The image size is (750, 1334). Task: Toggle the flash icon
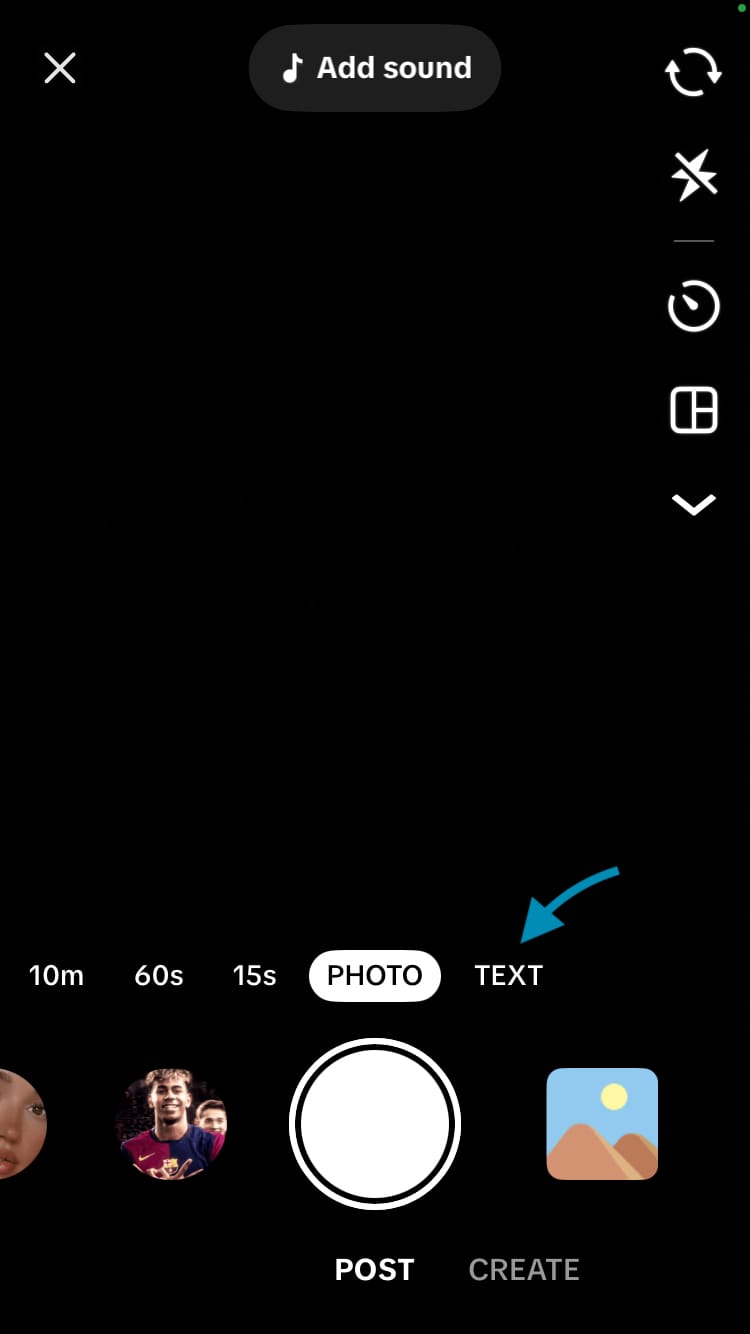coord(693,176)
